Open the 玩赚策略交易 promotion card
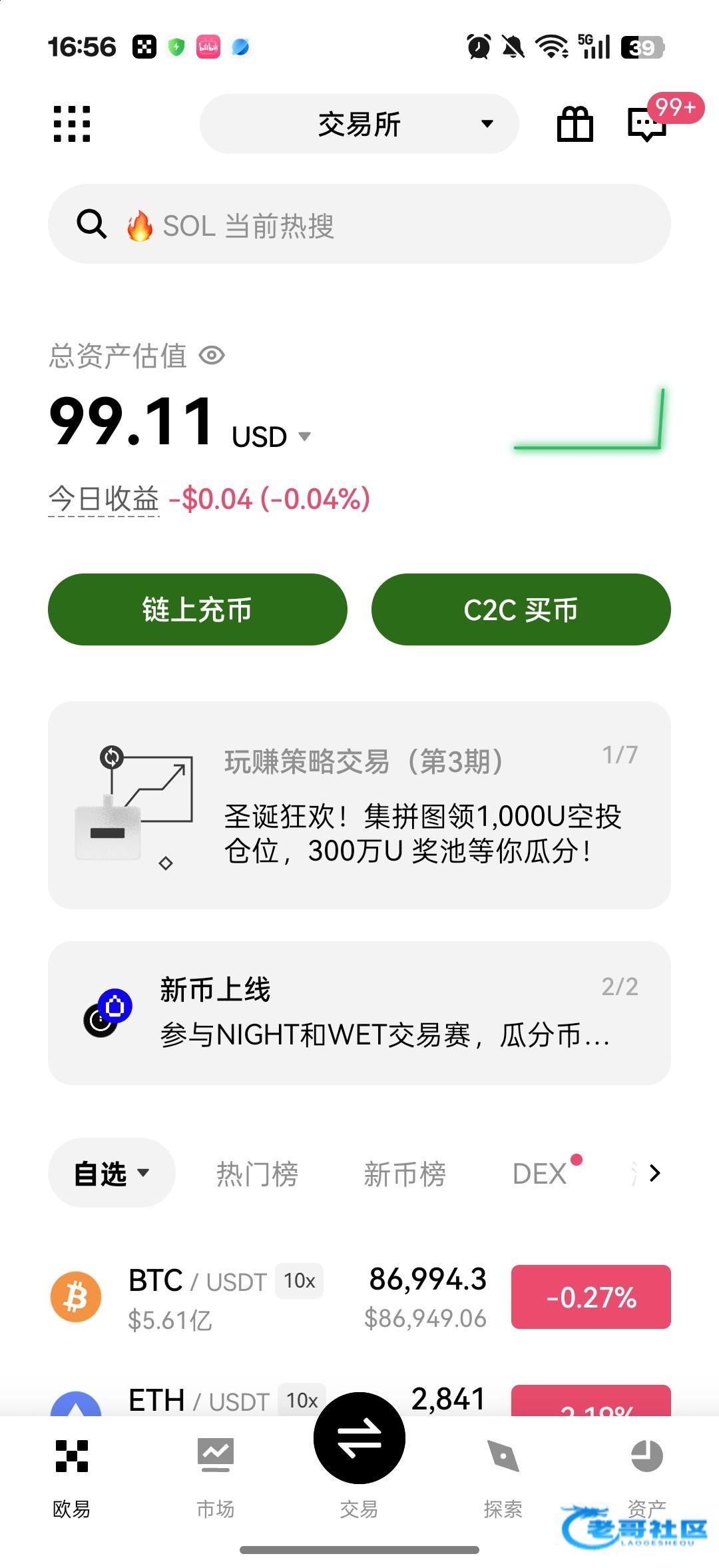Image resolution: width=719 pixels, height=1568 pixels. coord(359,805)
